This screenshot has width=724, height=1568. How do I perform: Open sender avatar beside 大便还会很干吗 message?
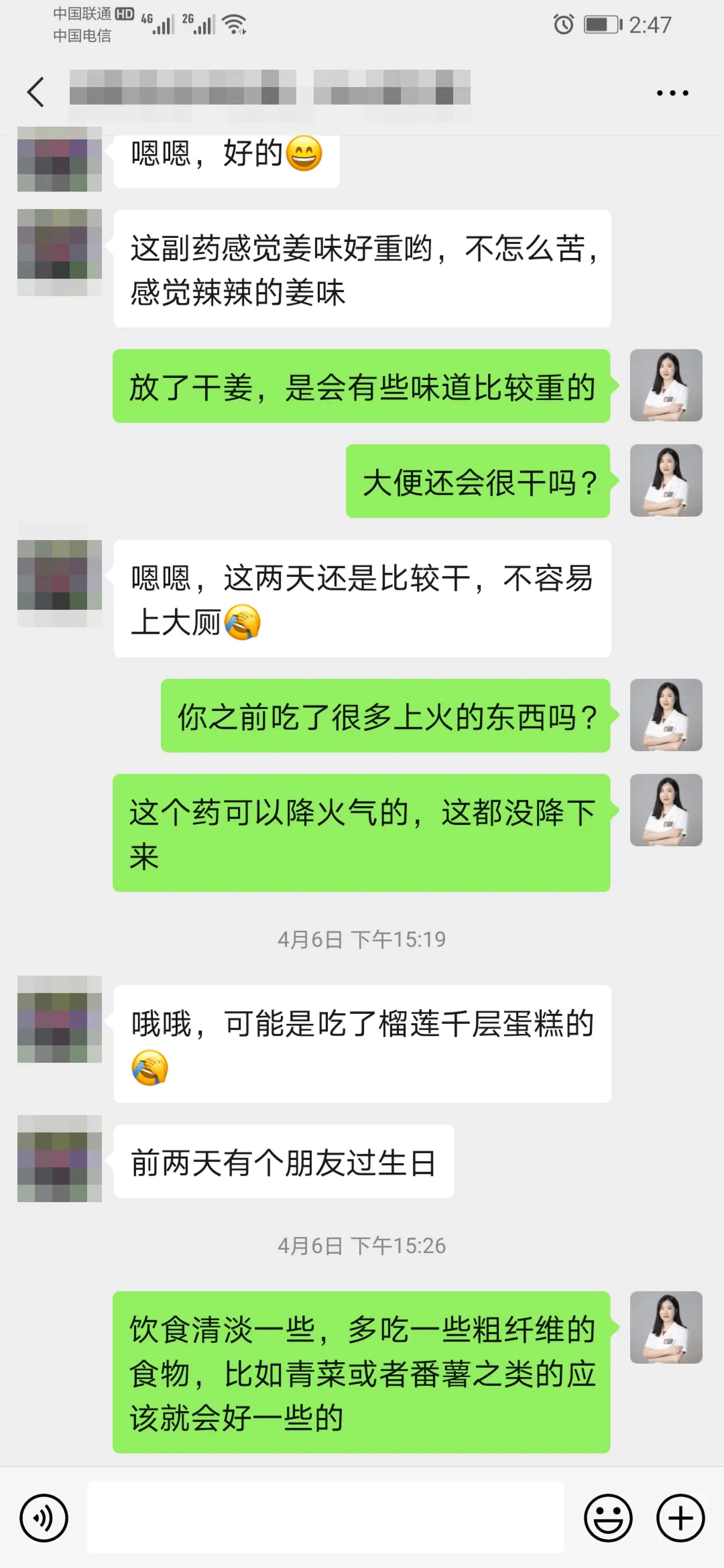(666, 480)
